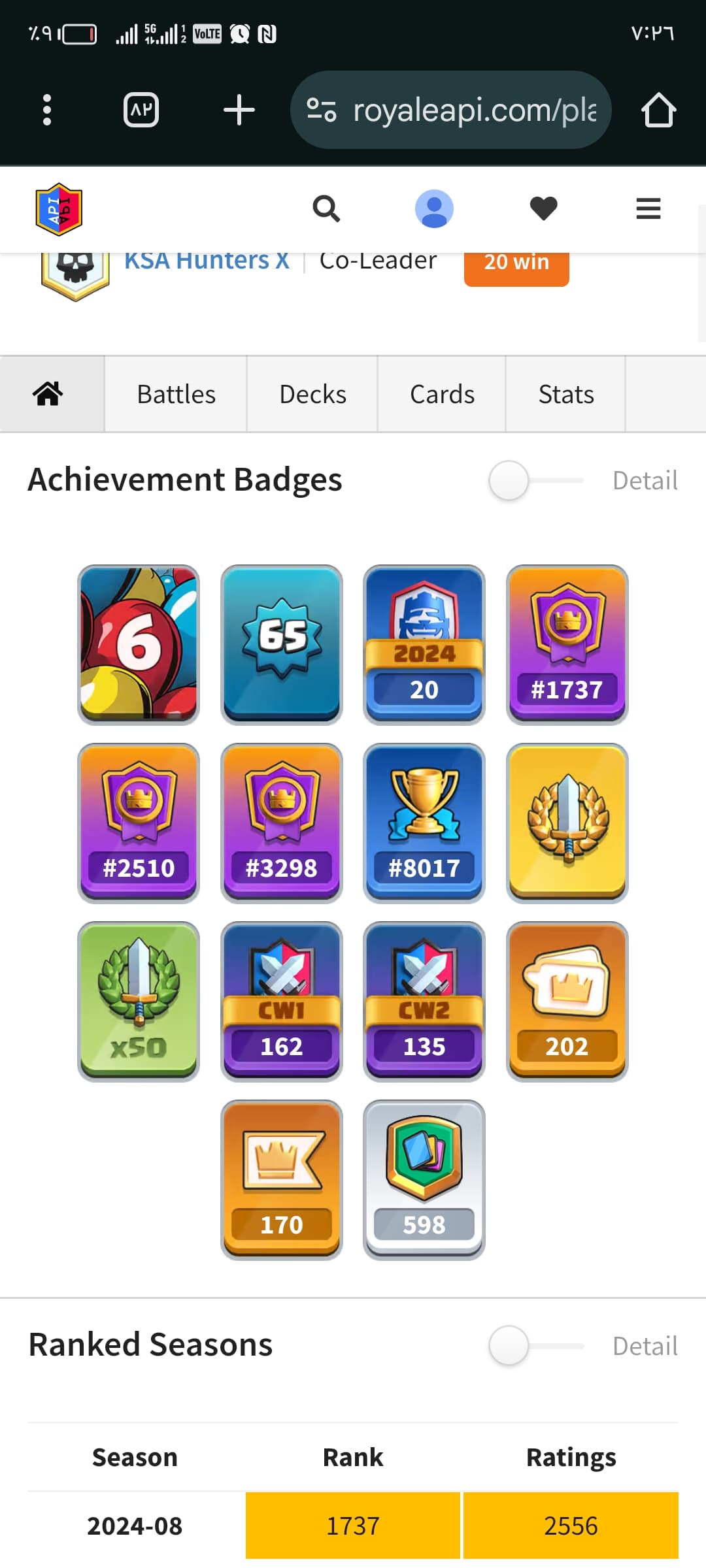Switch to the Battles tab

176,394
